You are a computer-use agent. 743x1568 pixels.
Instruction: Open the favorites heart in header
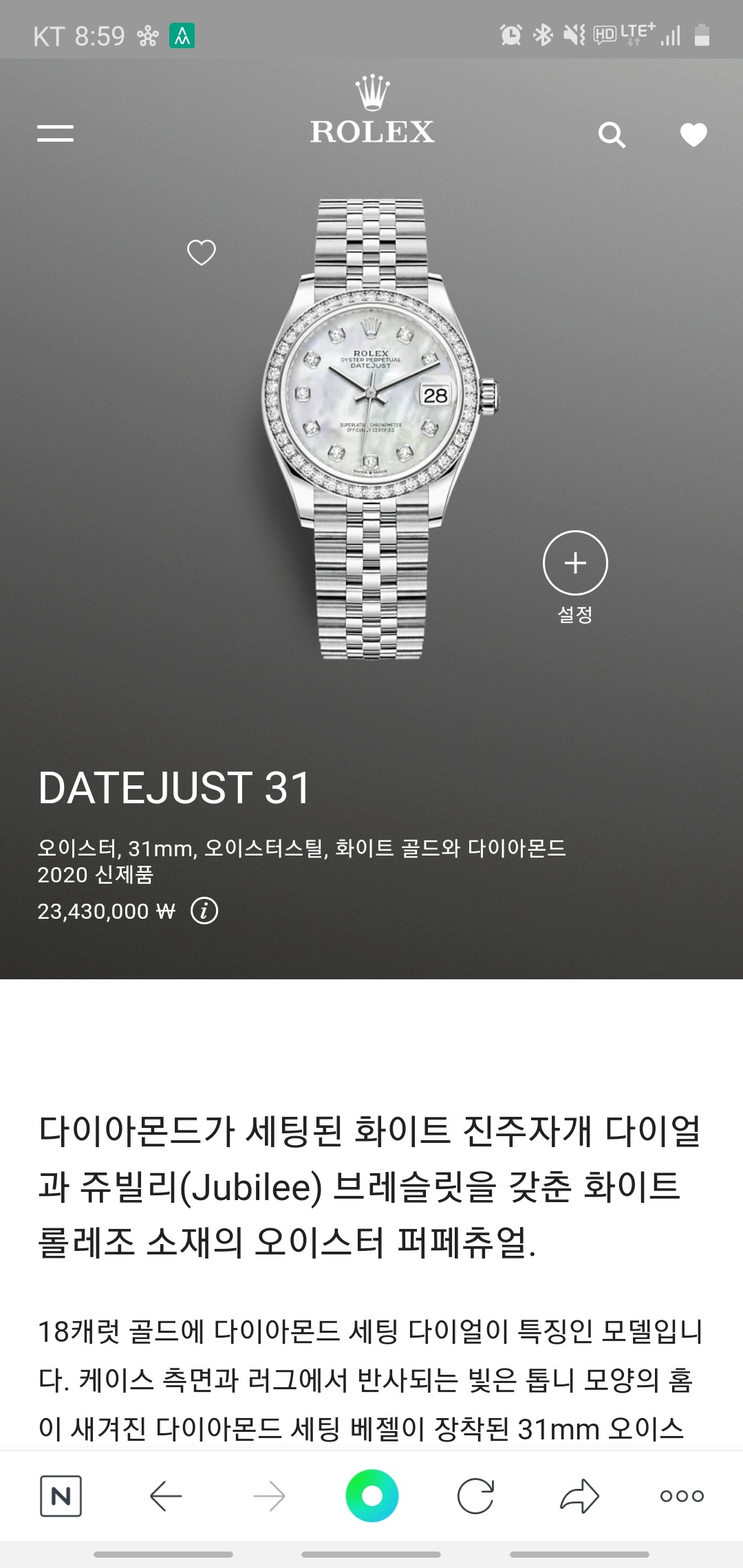(x=693, y=135)
